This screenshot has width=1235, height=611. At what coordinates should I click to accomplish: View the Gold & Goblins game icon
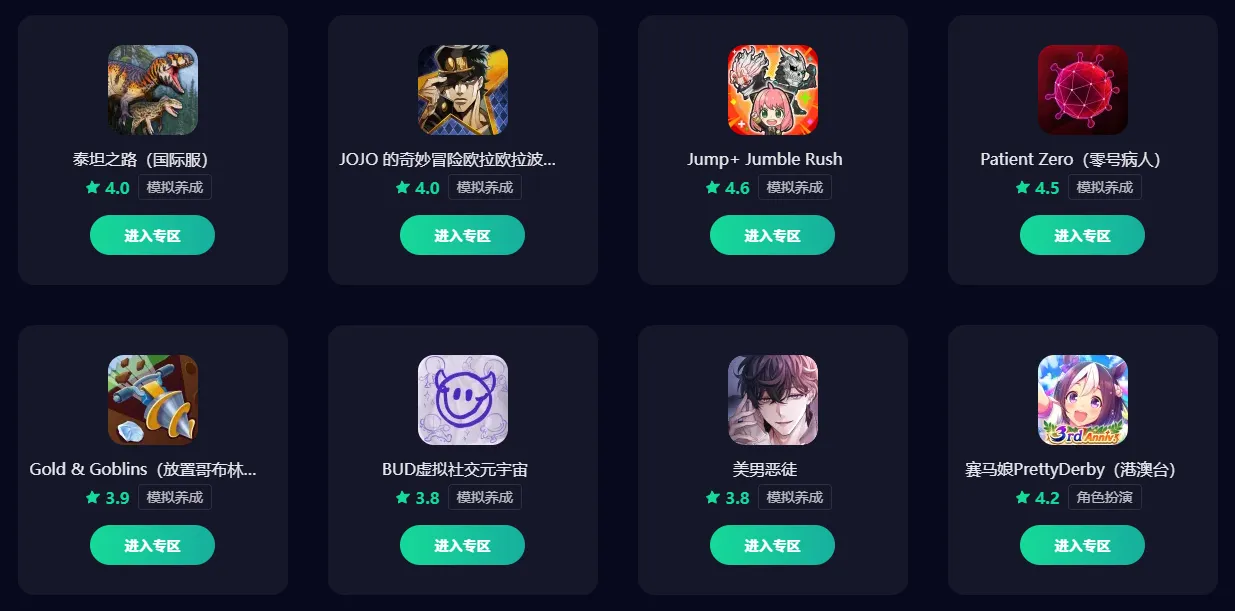point(153,400)
